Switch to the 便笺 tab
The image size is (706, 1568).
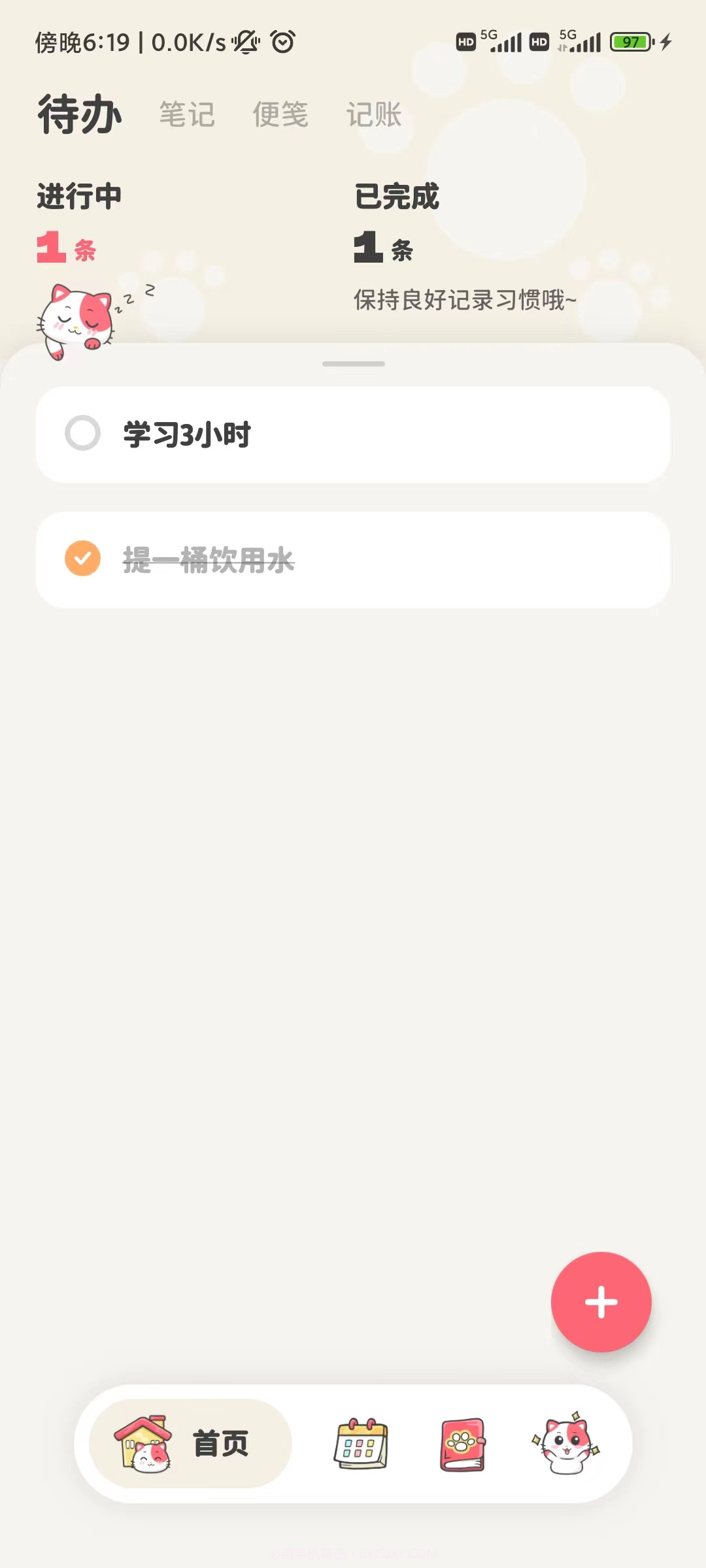tap(280, 115)
